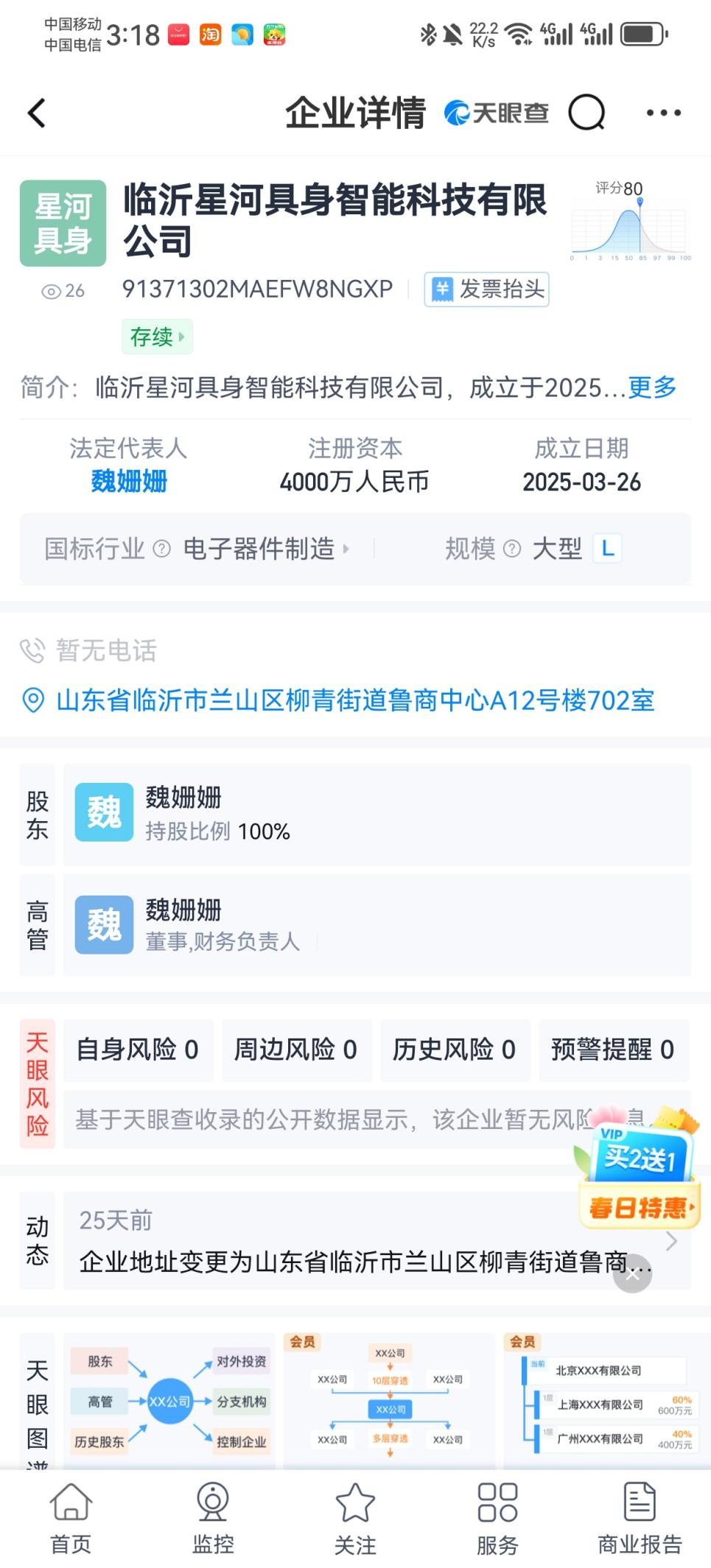Expand the intro with 更多
The image size is (711, 1568).
651,387
